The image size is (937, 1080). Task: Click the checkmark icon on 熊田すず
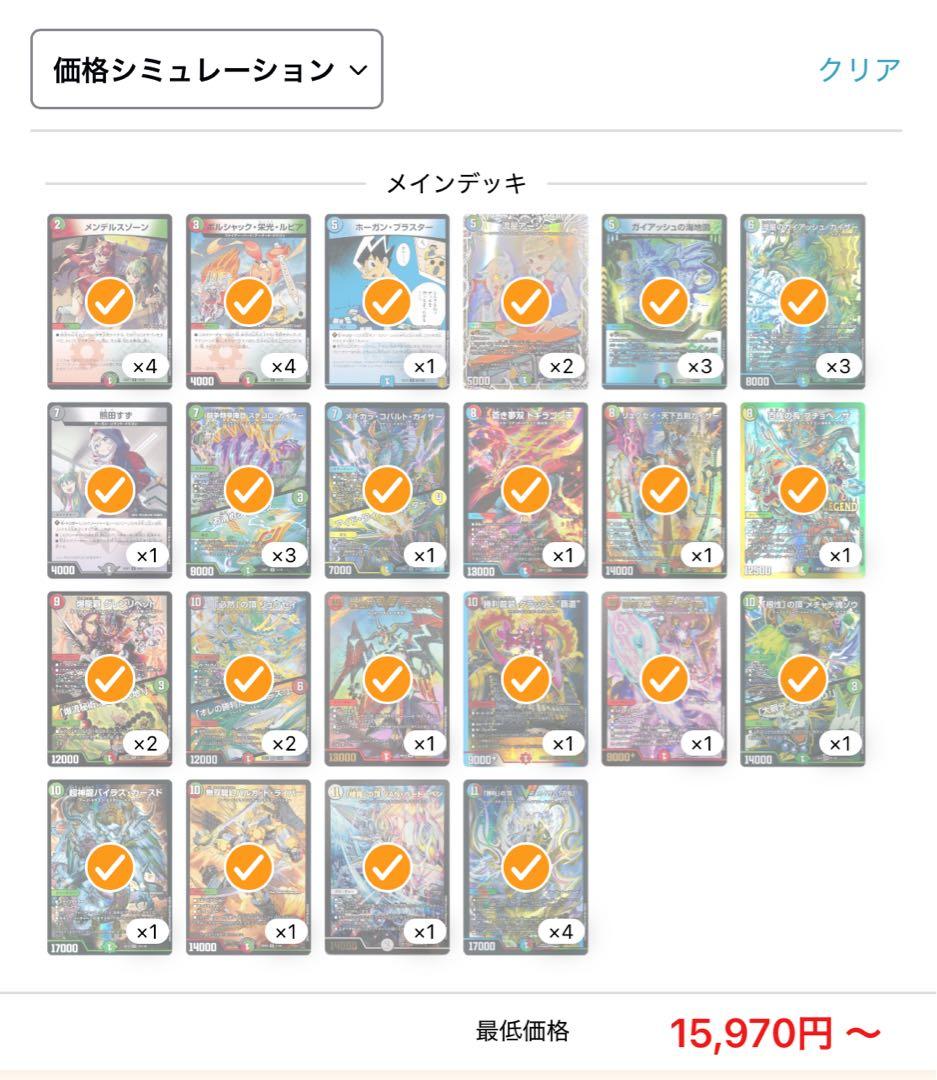tap(109, 490)
